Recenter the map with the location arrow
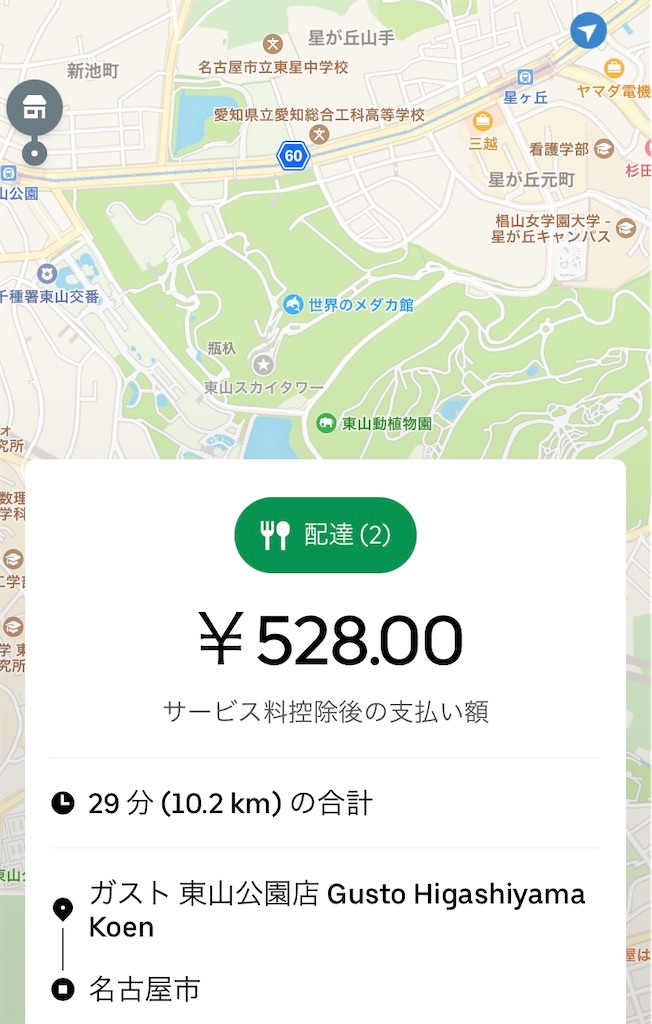This screenshot has width=652, height=1024. point(588,31)
